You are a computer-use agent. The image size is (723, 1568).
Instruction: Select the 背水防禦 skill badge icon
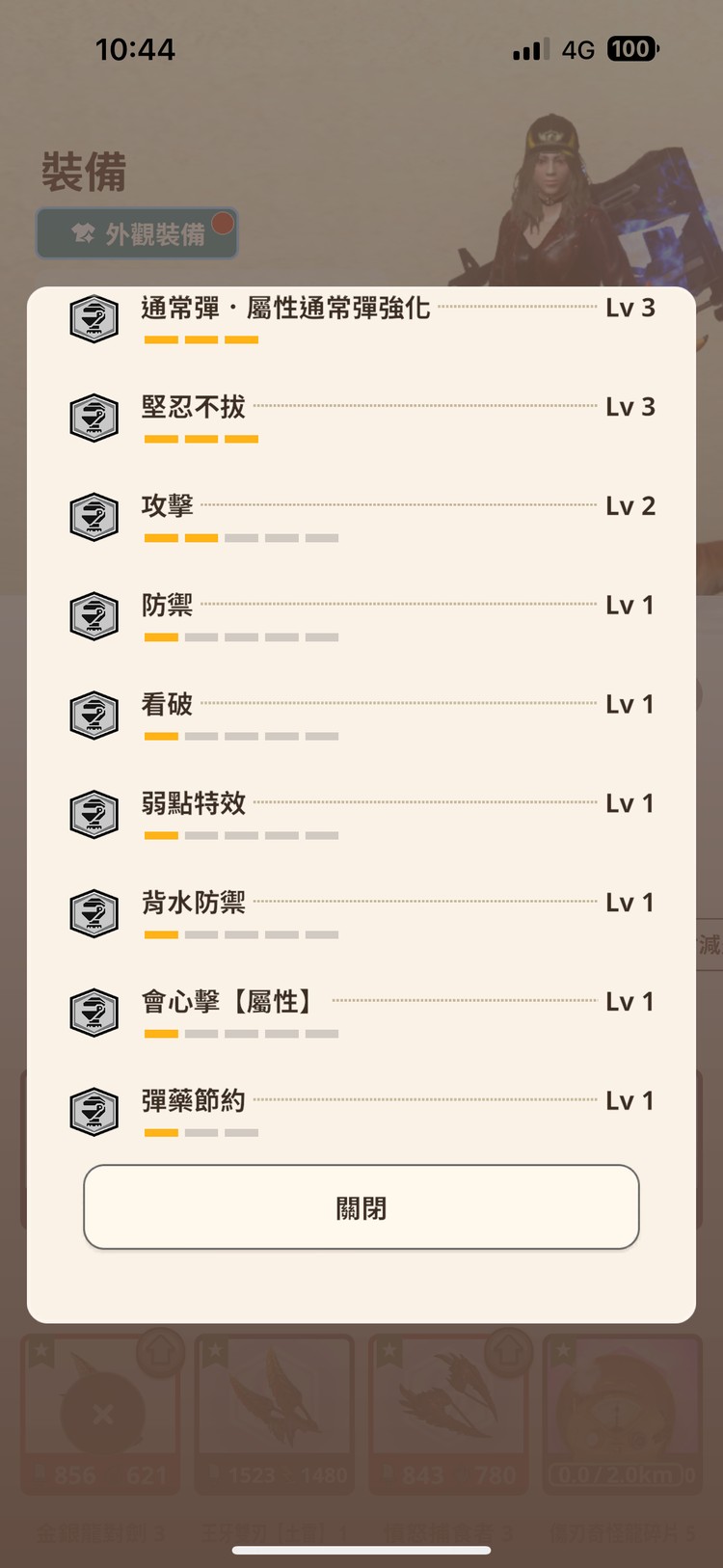tap(94, 914)
